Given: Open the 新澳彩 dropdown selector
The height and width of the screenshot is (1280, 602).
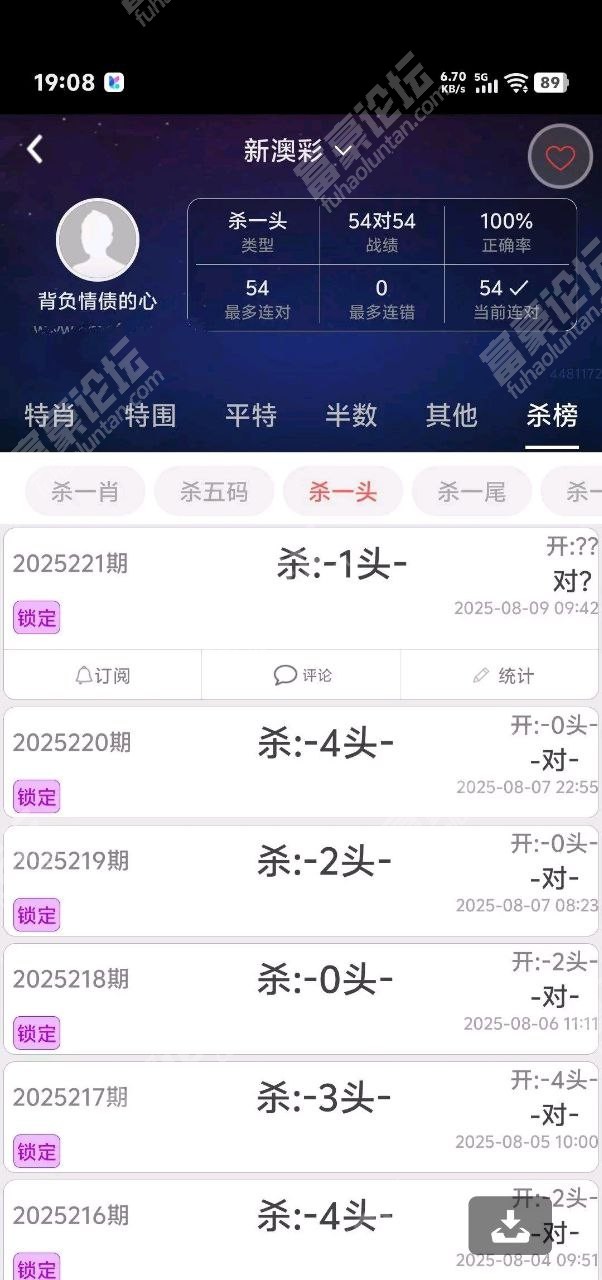Looking at the screenshot, I should point(299,151).
